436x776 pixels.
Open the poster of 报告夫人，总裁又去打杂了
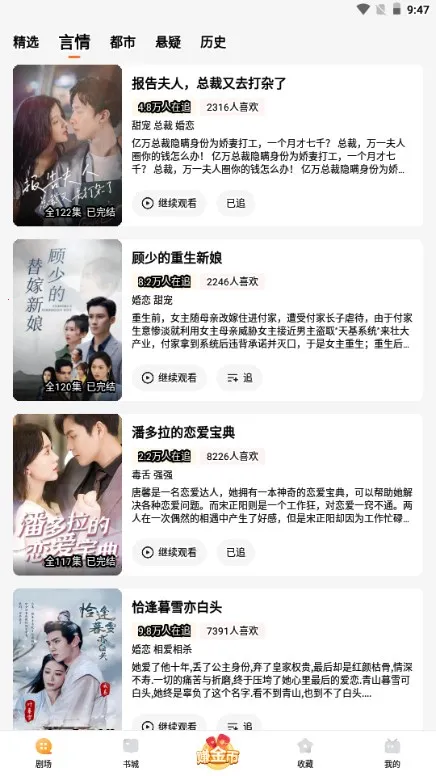point(67,146)
